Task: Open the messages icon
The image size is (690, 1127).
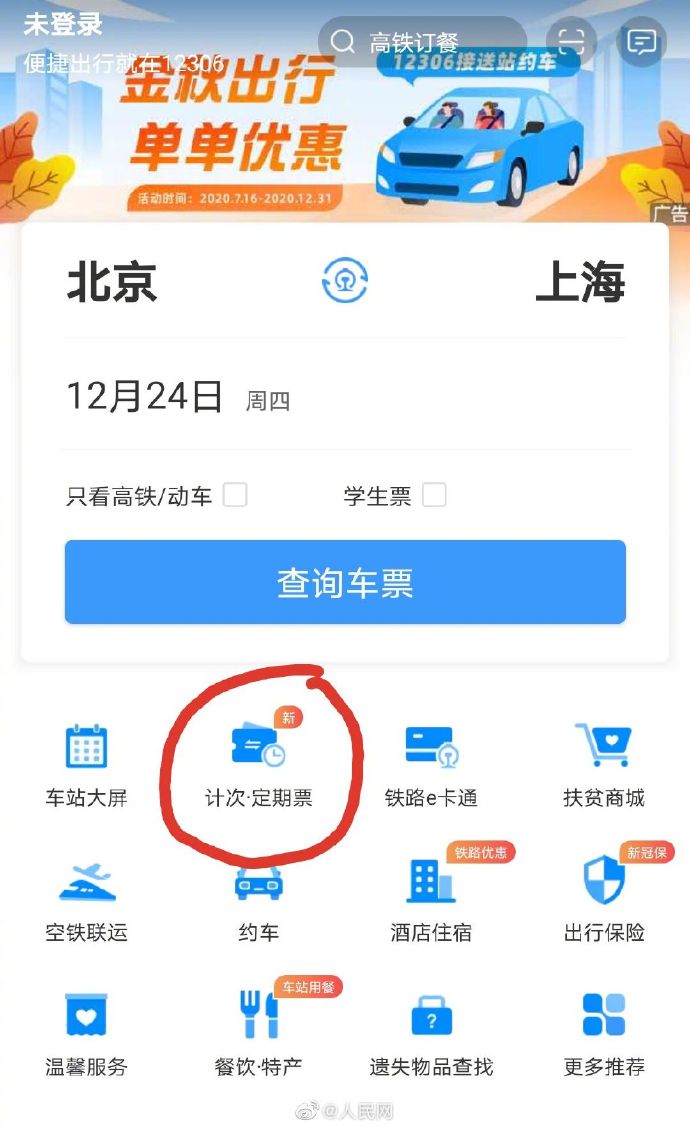Action: pyautogui.click(x=641, y=42)
